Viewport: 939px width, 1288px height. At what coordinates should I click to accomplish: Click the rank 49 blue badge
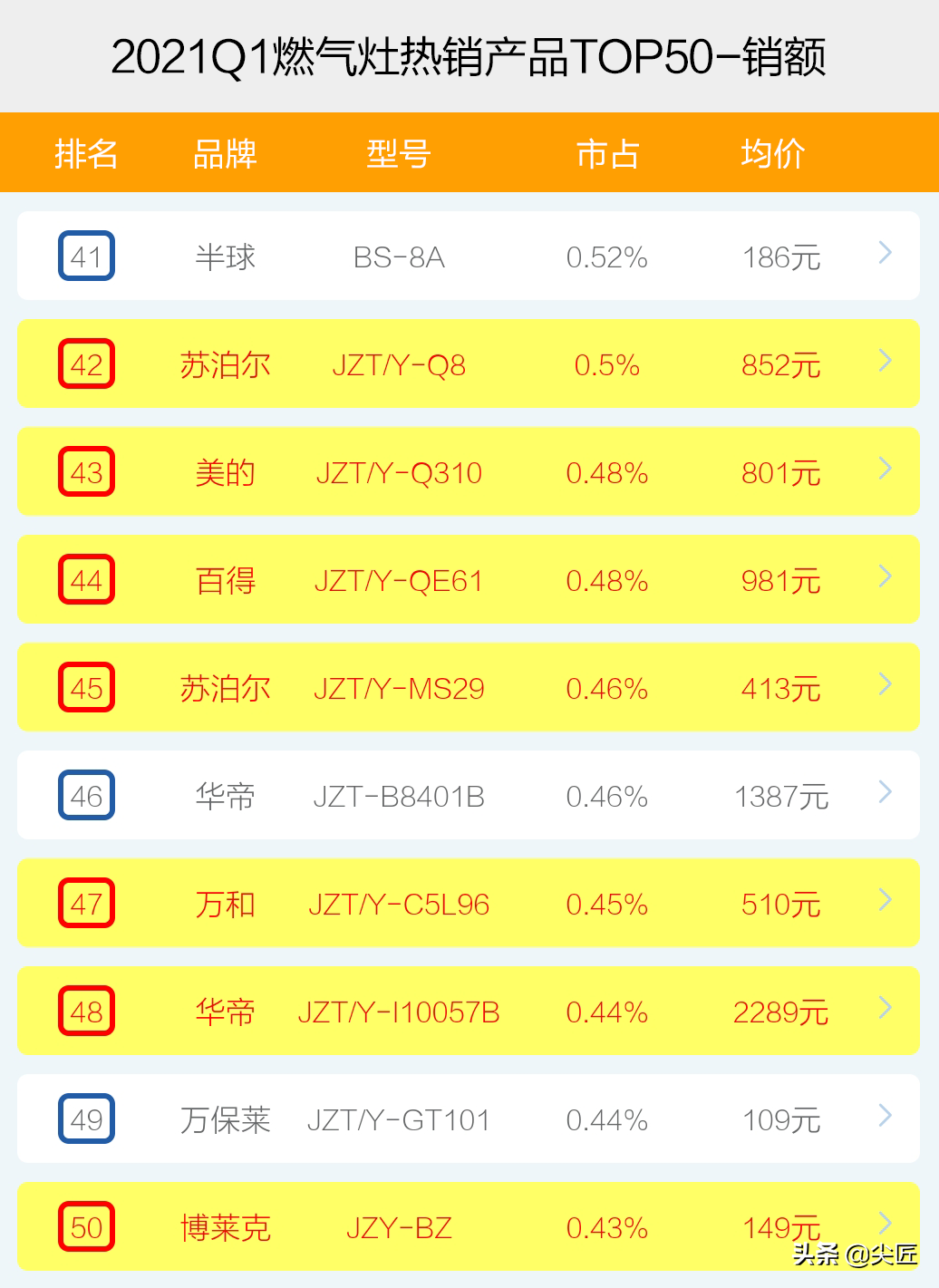click(86, 1119)
